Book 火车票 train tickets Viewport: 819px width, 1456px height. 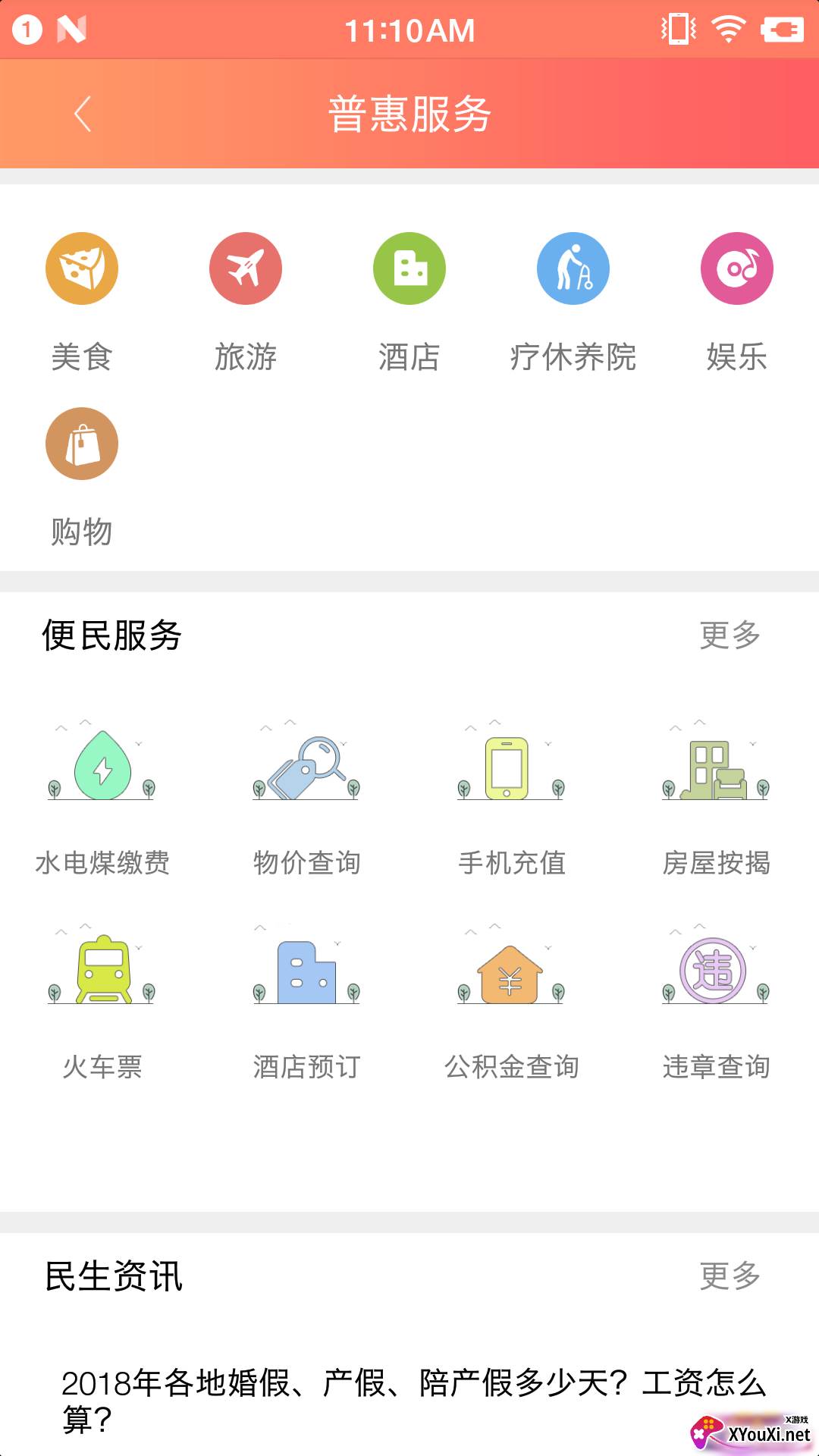click(102, 1001)
